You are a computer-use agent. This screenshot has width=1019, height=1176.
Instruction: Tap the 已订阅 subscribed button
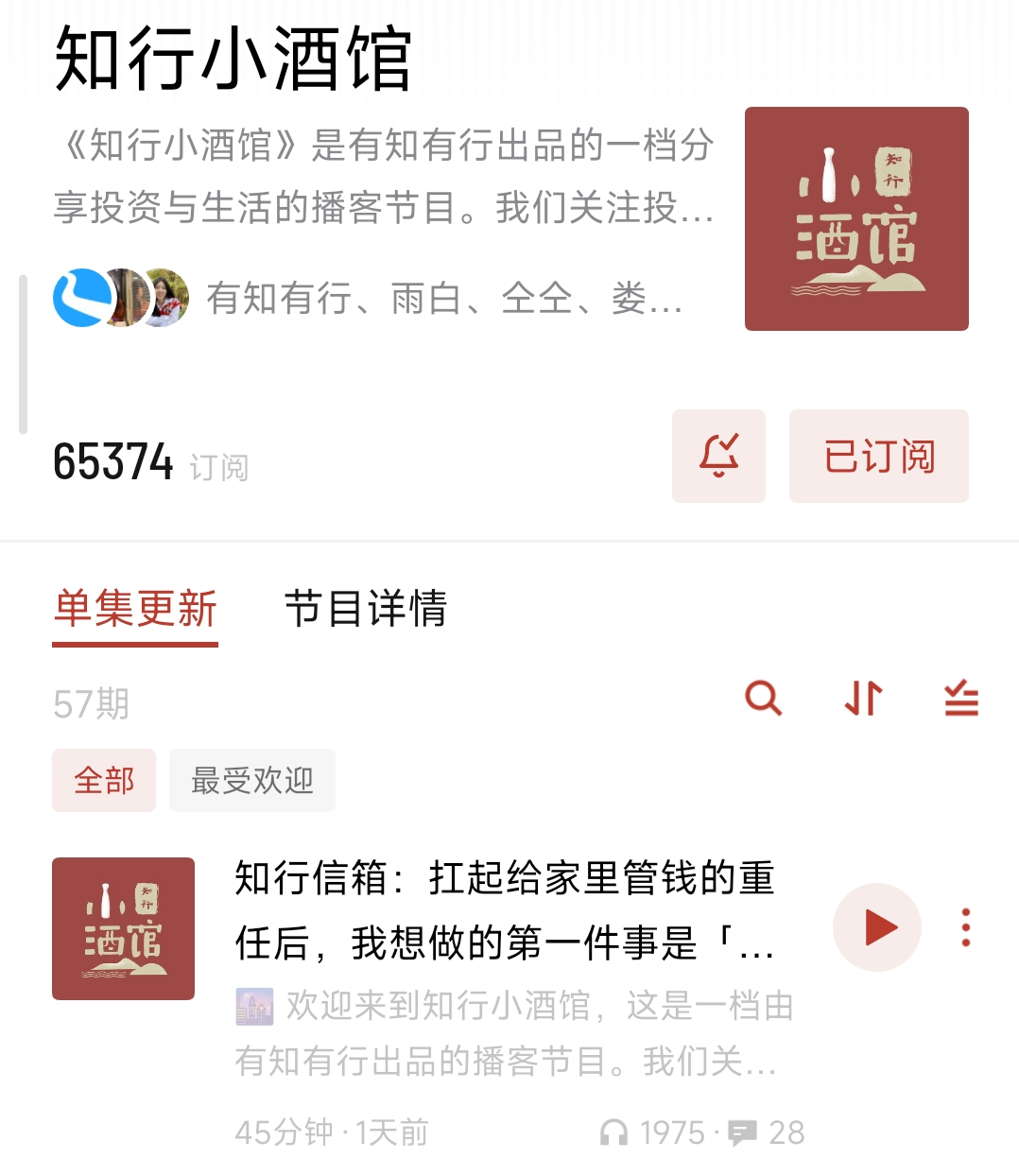(878, 456)
